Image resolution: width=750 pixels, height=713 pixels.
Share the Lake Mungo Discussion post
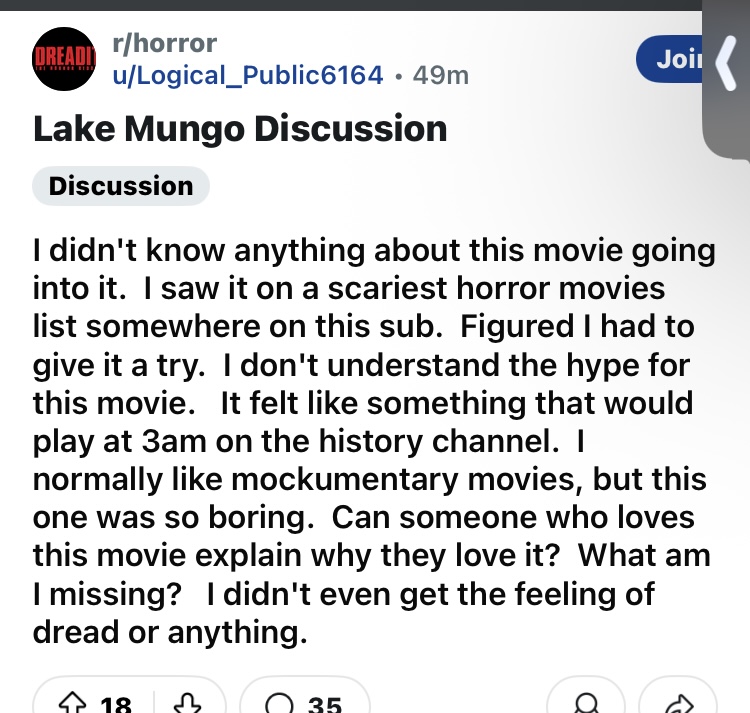coord(679,704)
